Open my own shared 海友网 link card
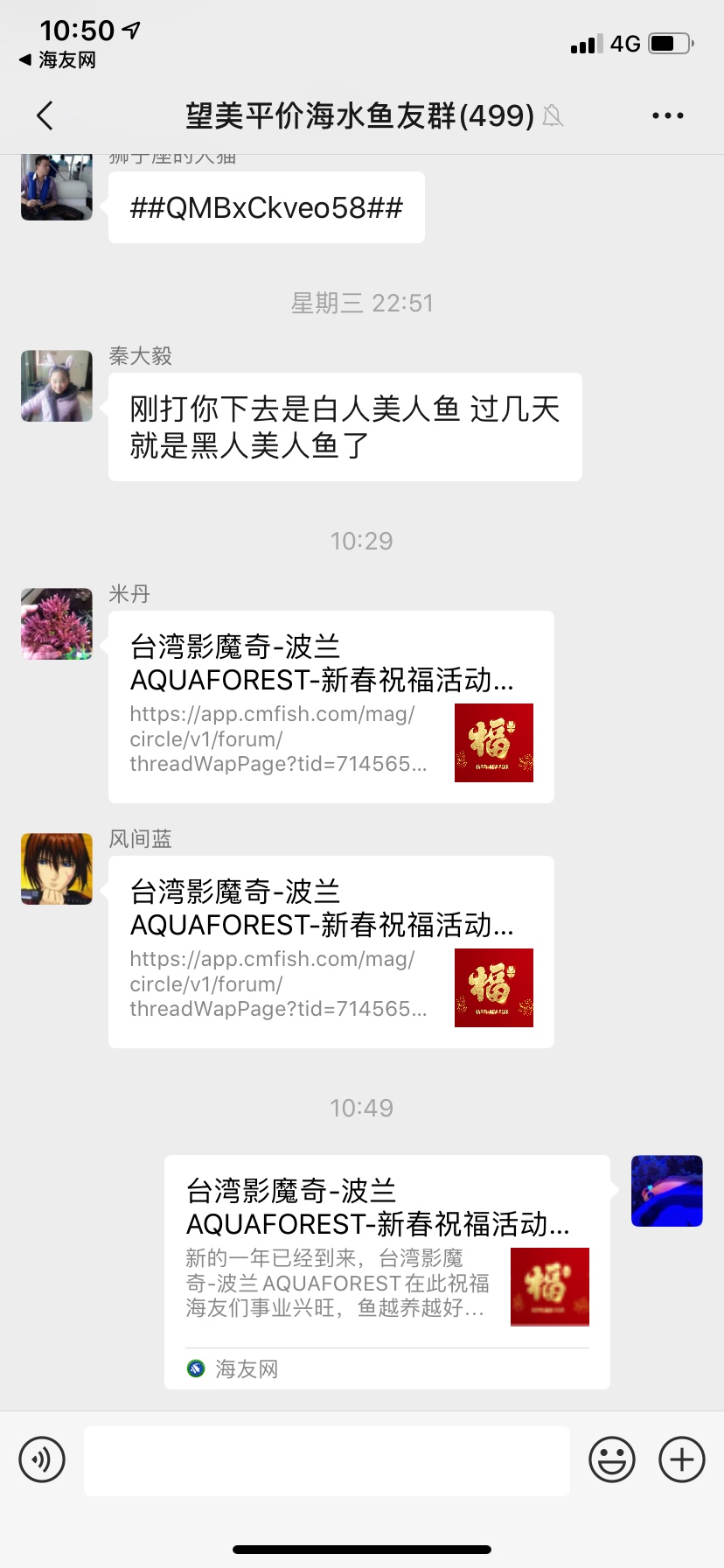 [x=386, y=1271]
